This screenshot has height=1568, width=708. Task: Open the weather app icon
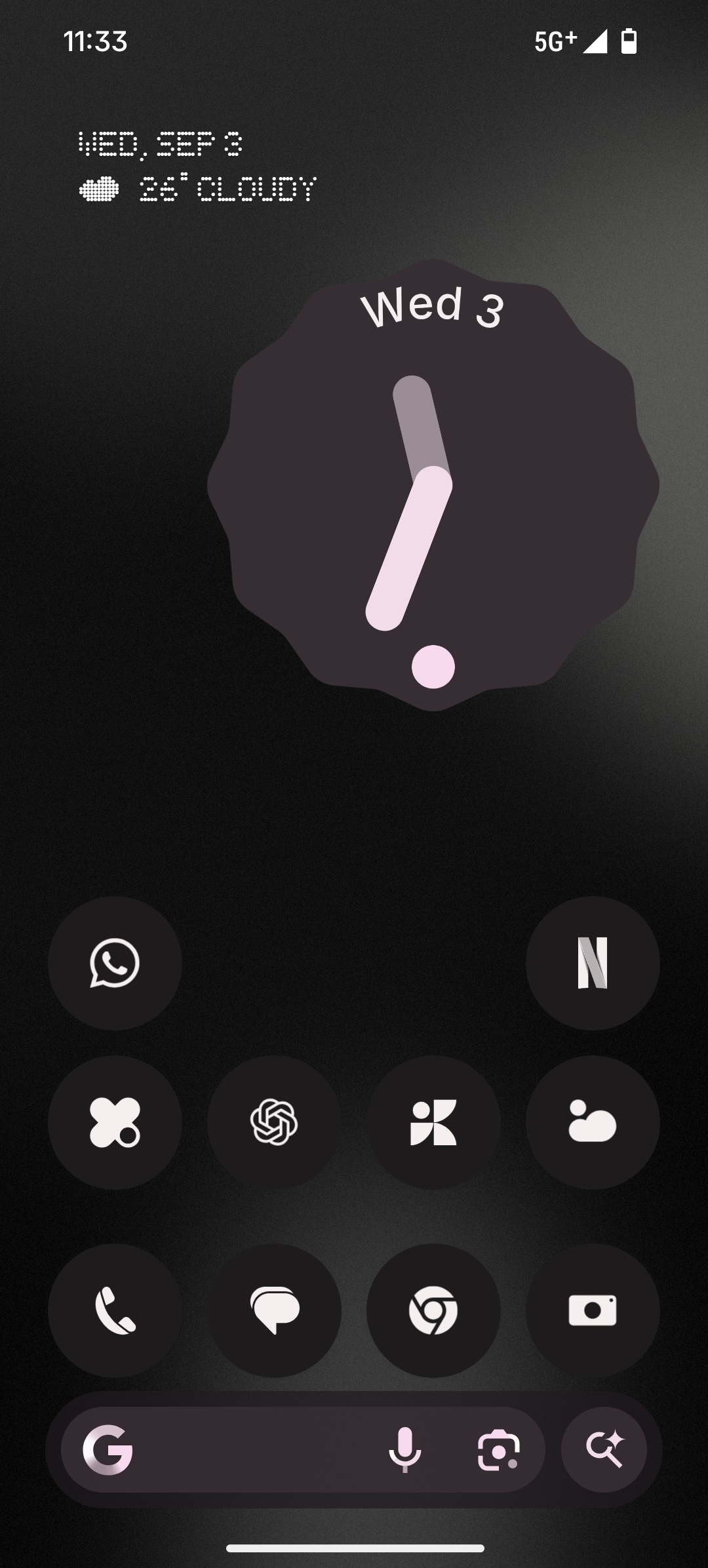point(592,1122)
